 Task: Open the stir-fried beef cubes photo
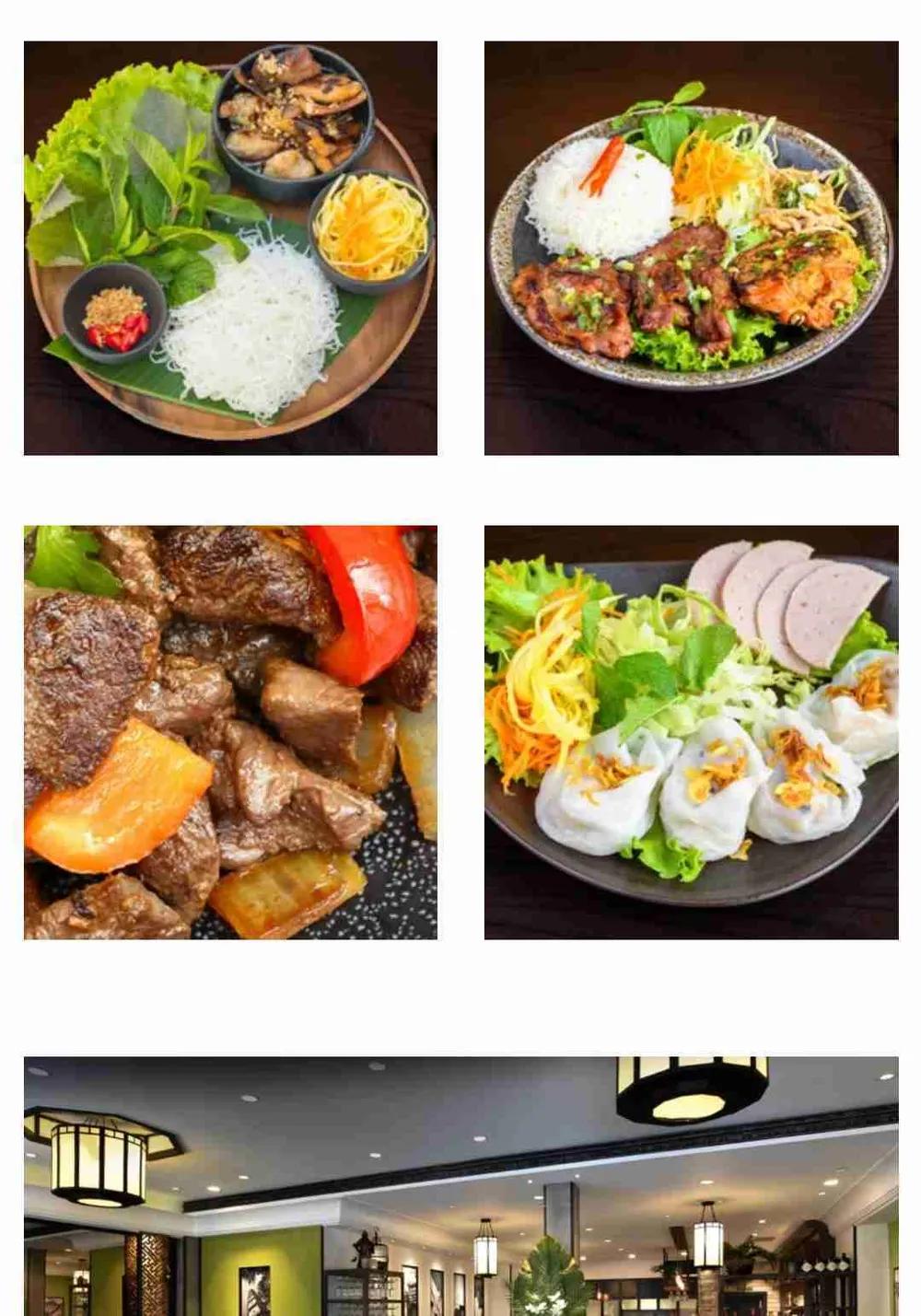230,732
